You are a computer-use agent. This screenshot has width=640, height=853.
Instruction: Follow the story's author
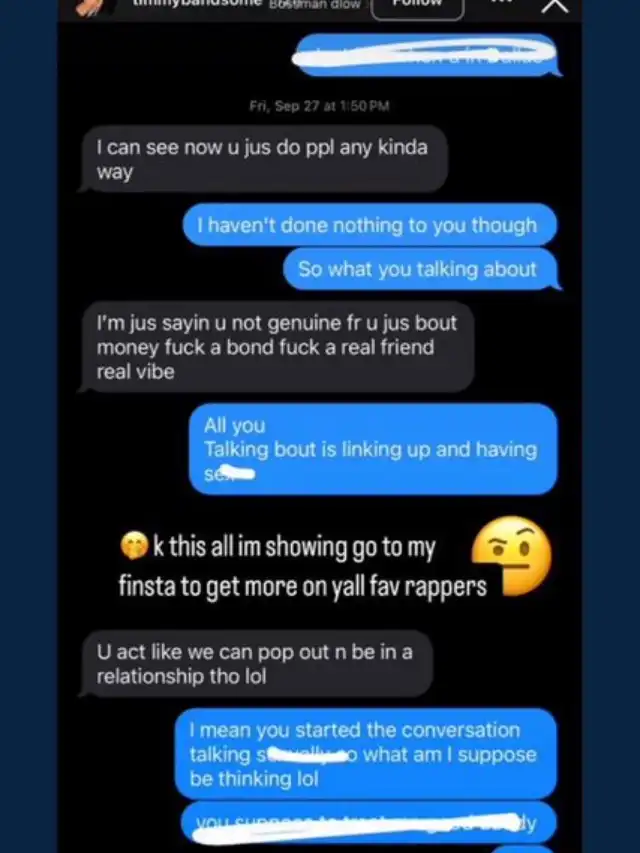[x=417, y=6]
